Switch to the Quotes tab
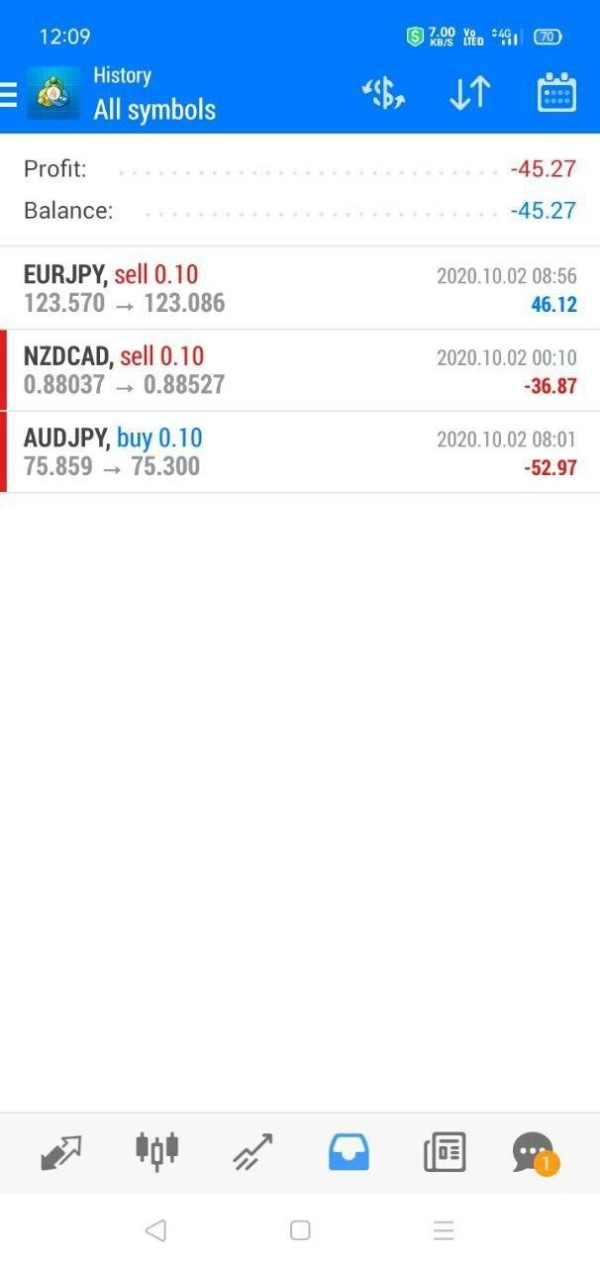The image size is (600, 1267). click(x=62, y=1152)
